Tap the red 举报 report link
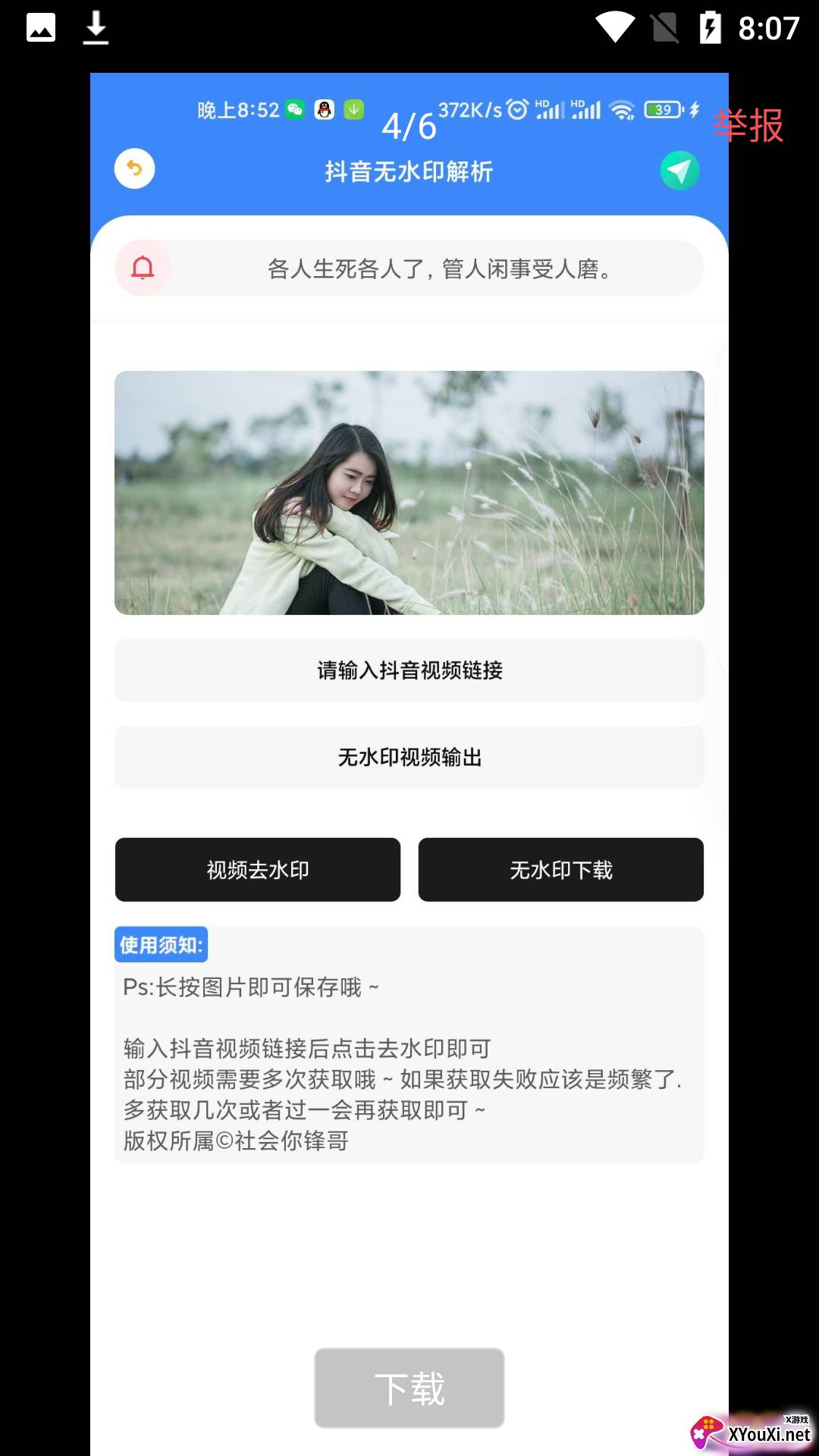819x1456 pixels. (748, 125)
